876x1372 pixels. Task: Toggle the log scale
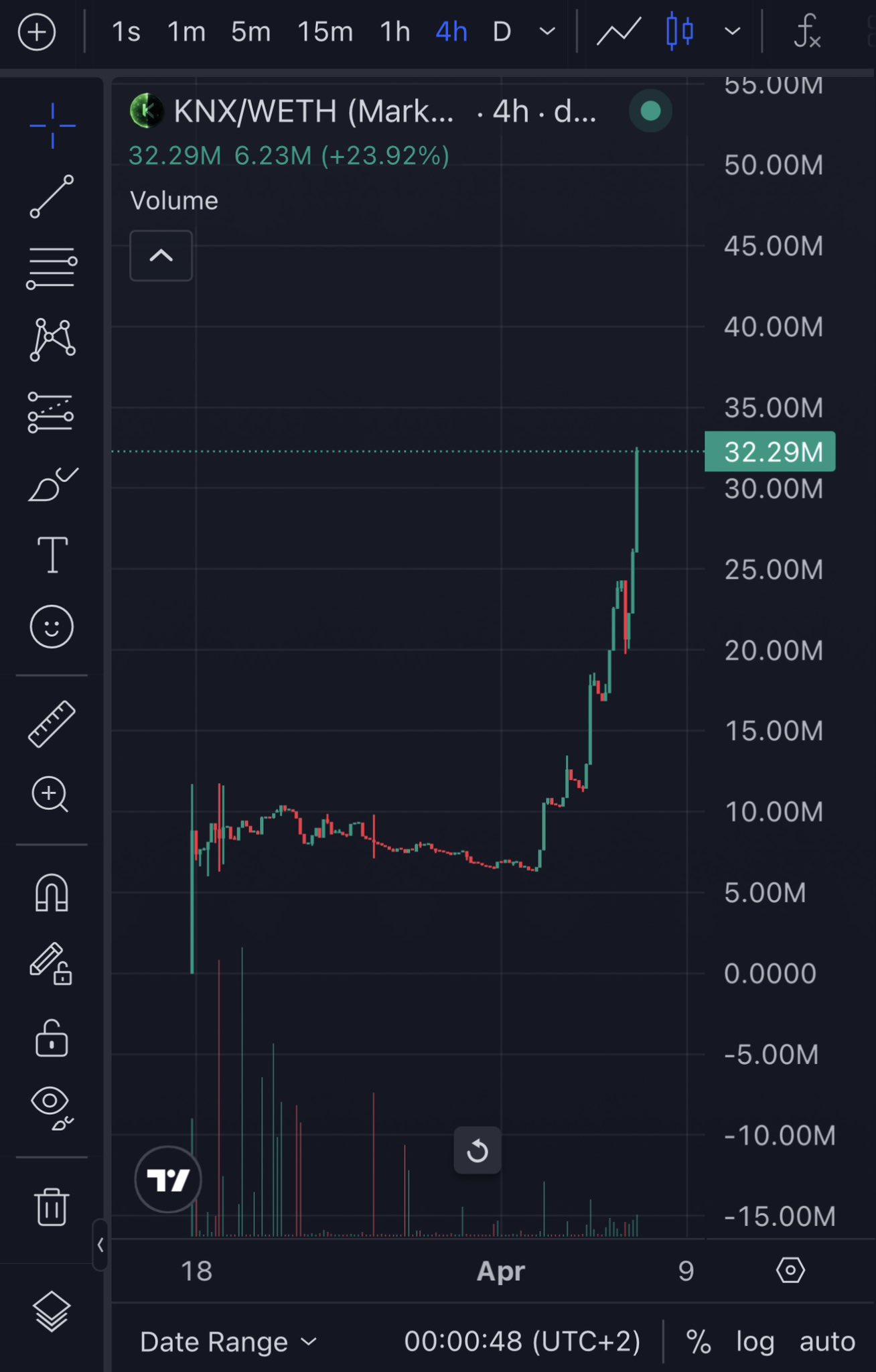point(755,1342)
